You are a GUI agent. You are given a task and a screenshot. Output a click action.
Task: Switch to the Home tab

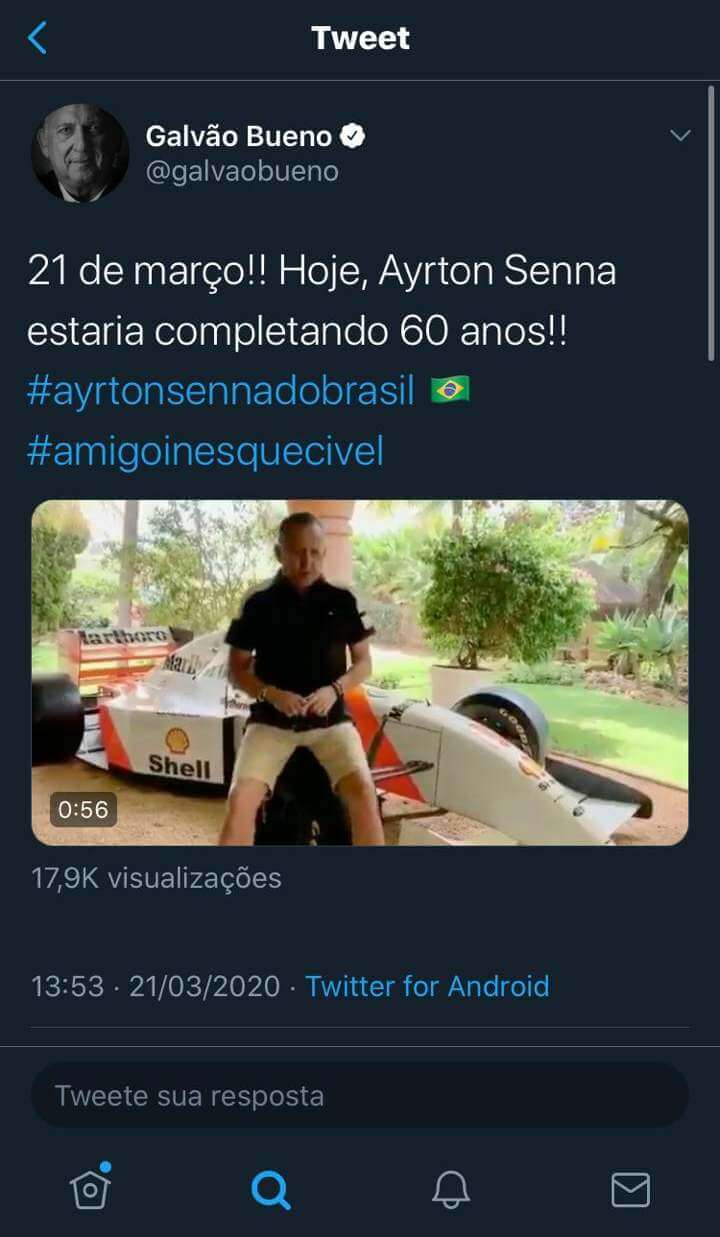[x=90, y=1189]
